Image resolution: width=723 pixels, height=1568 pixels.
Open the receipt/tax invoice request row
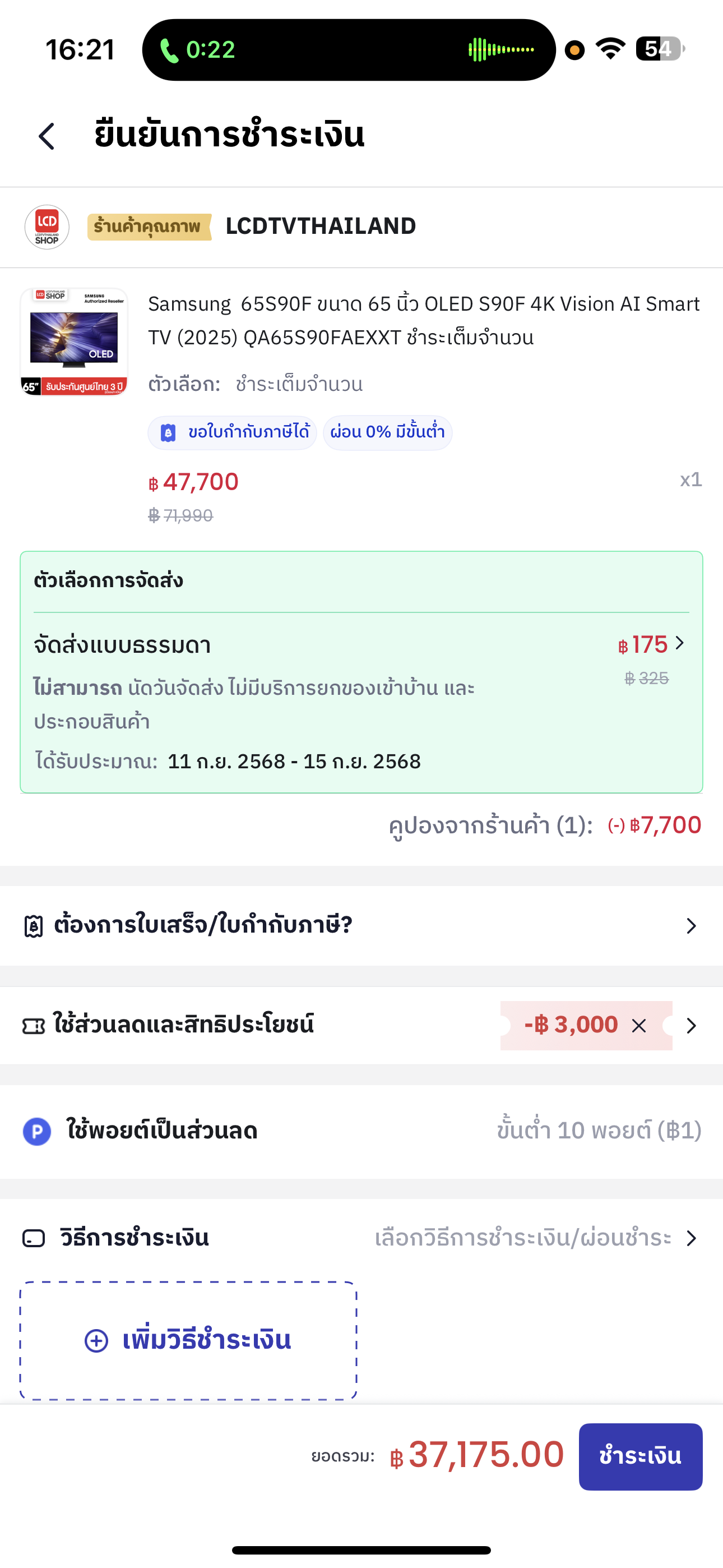(x=361, y=925)
